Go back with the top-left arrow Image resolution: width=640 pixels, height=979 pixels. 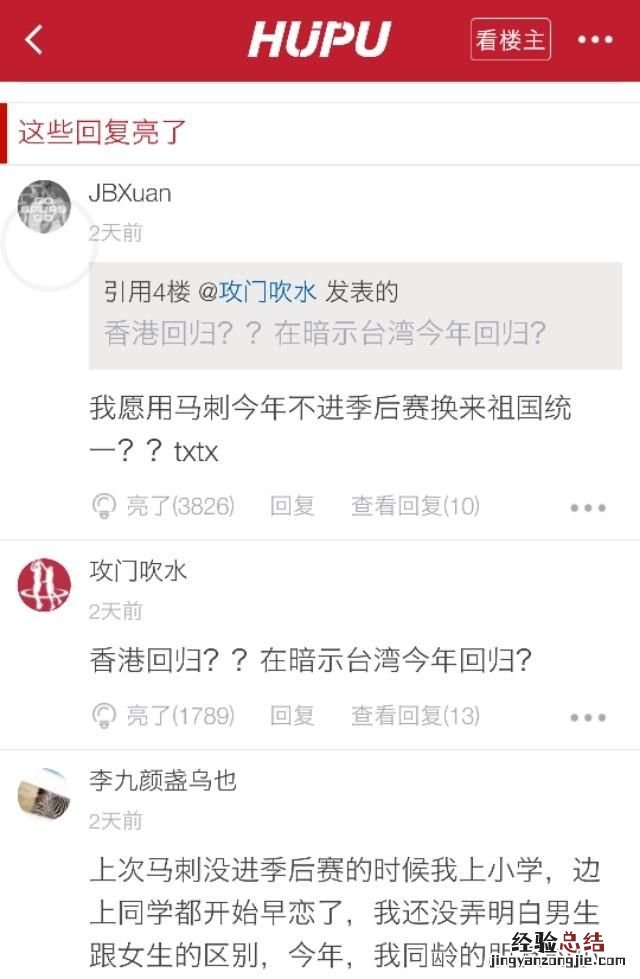point(35,40)
